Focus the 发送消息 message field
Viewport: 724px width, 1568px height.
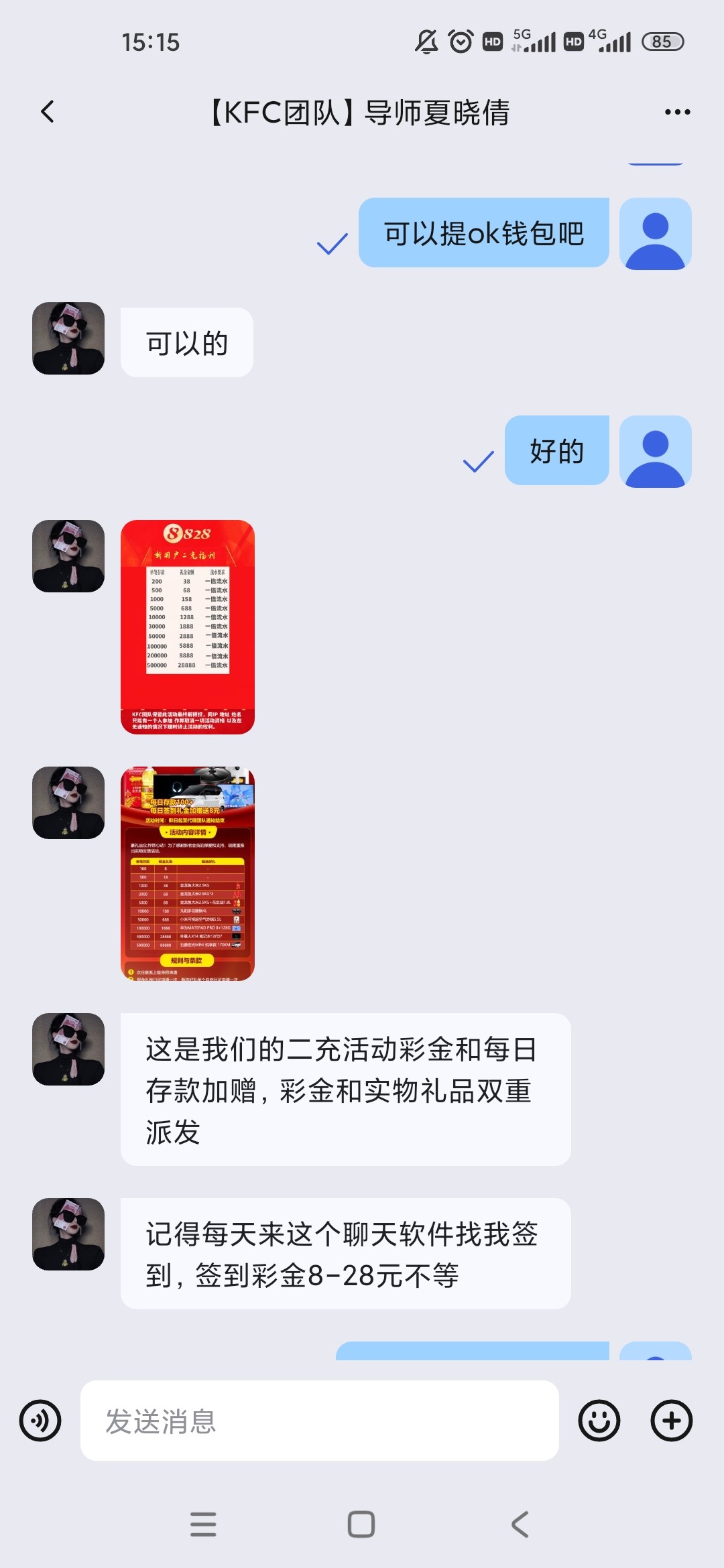(319, 1421)
